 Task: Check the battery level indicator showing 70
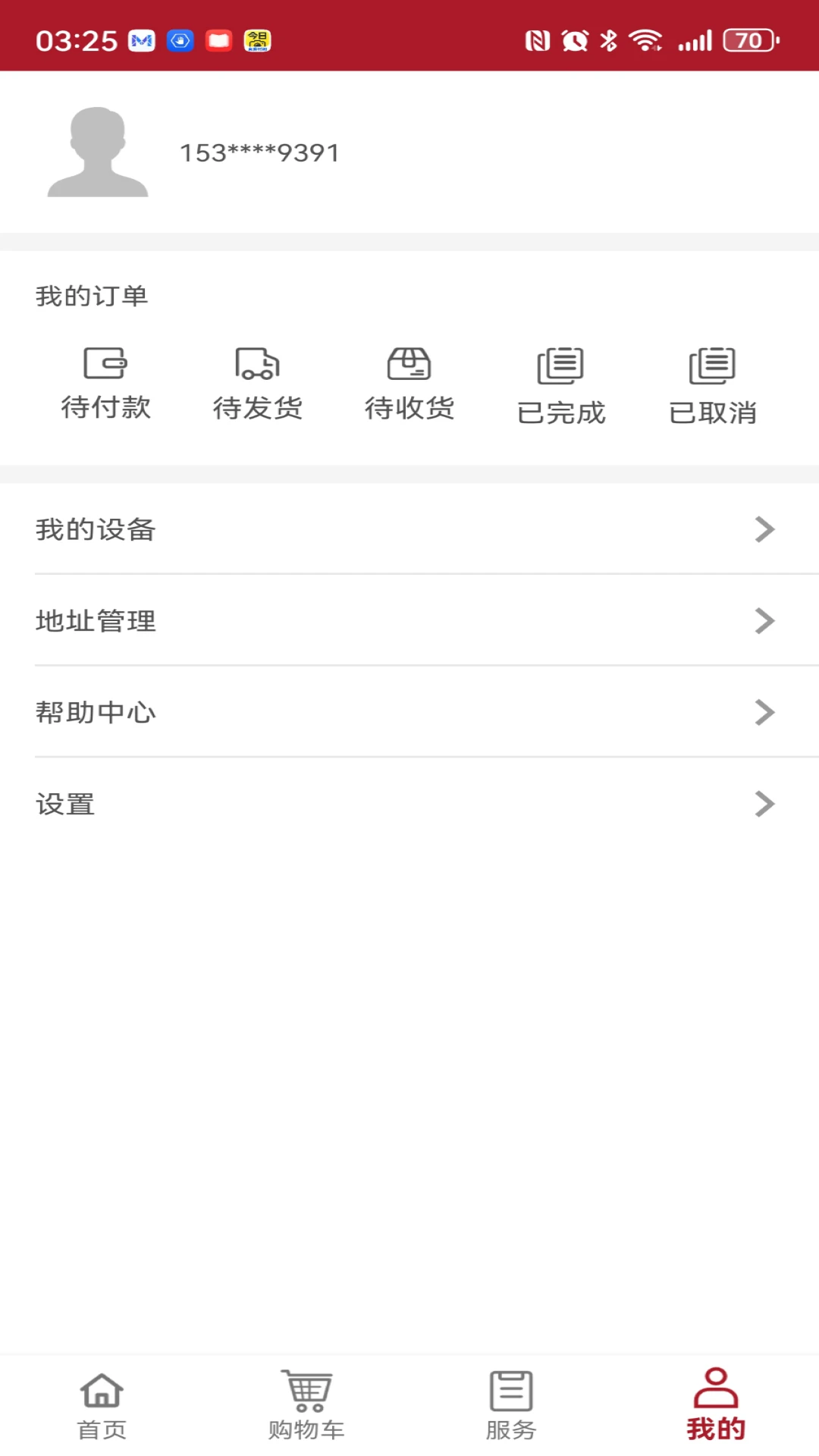coord(747,40)
